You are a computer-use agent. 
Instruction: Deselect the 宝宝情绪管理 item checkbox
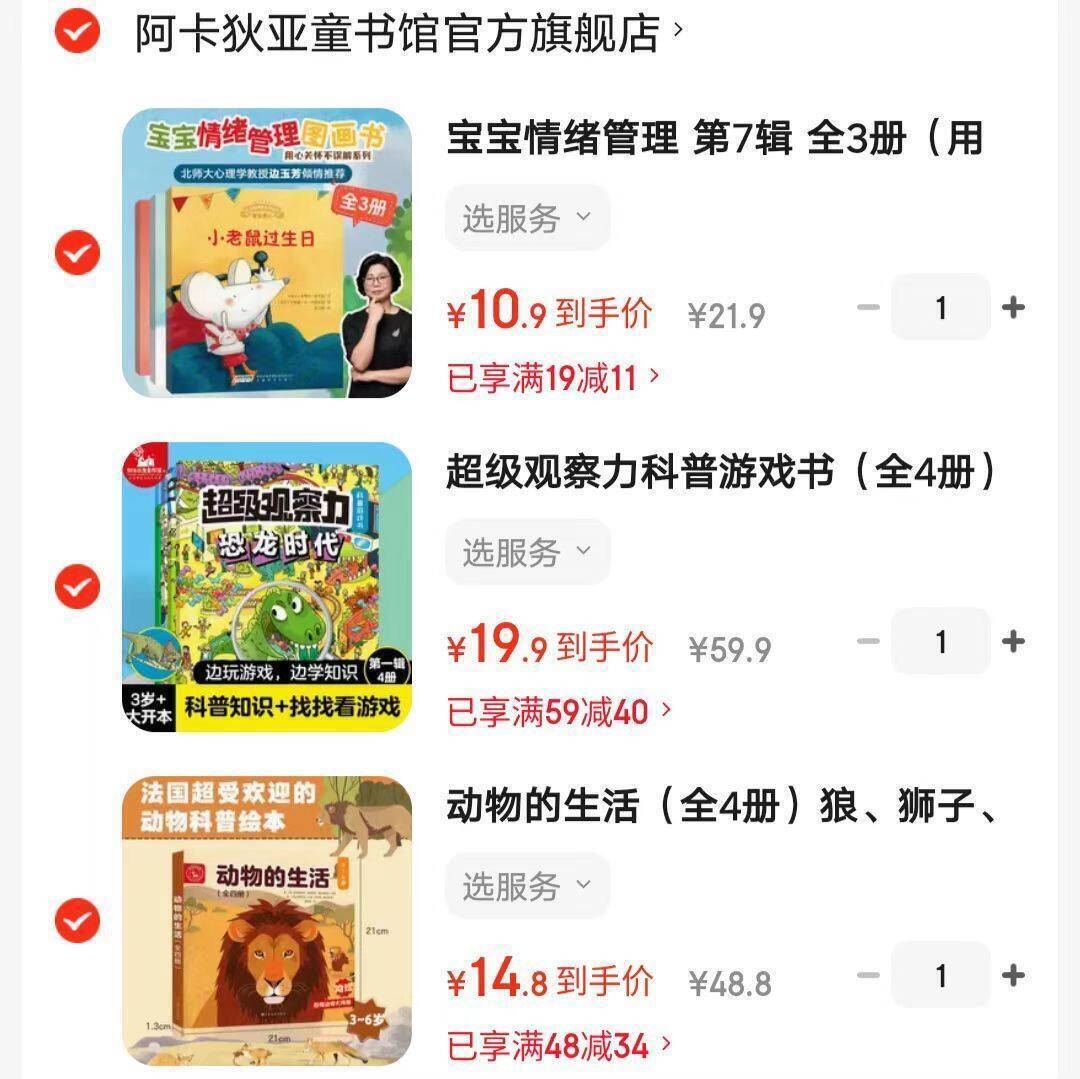[x=77, y=253]
